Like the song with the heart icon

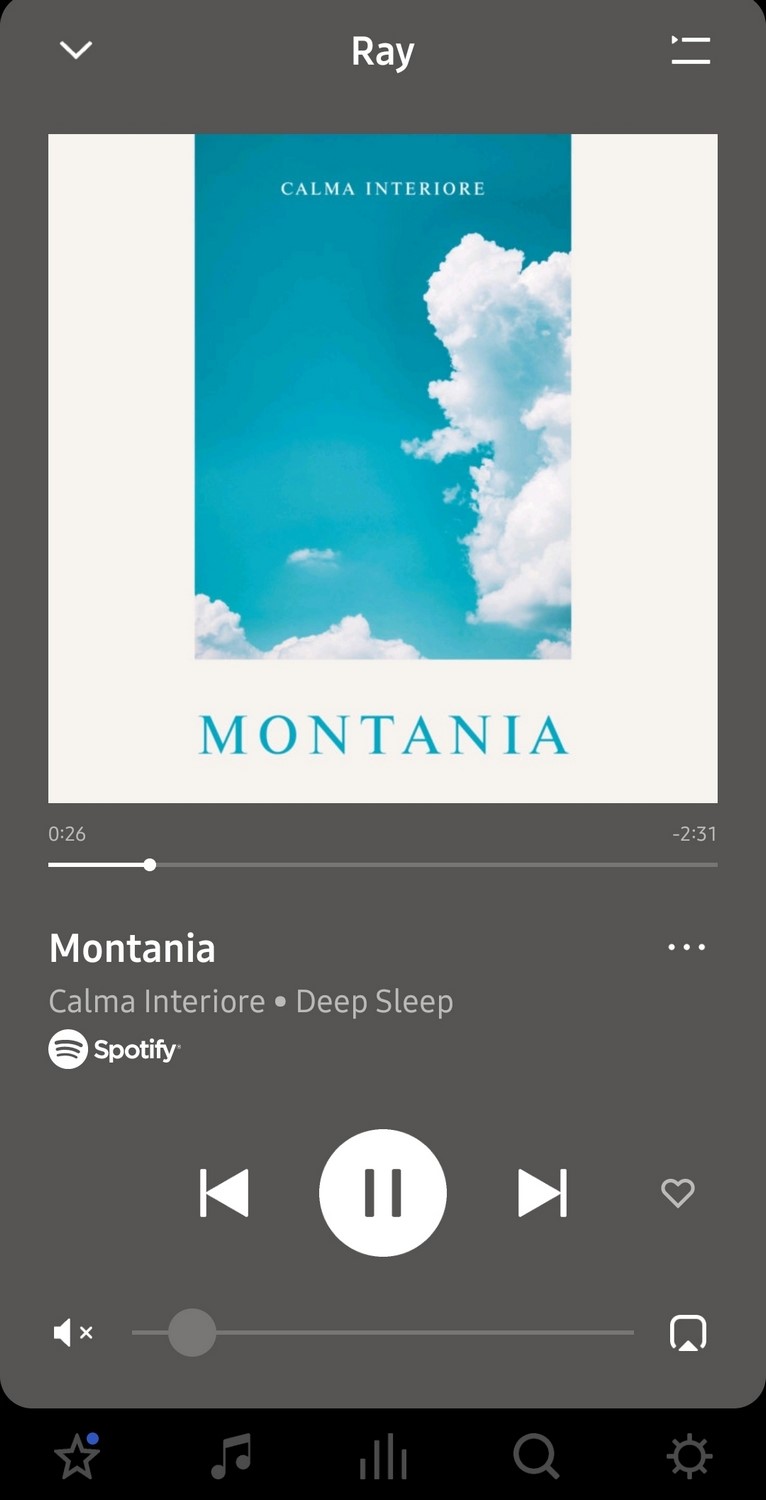coord(678,1193)
